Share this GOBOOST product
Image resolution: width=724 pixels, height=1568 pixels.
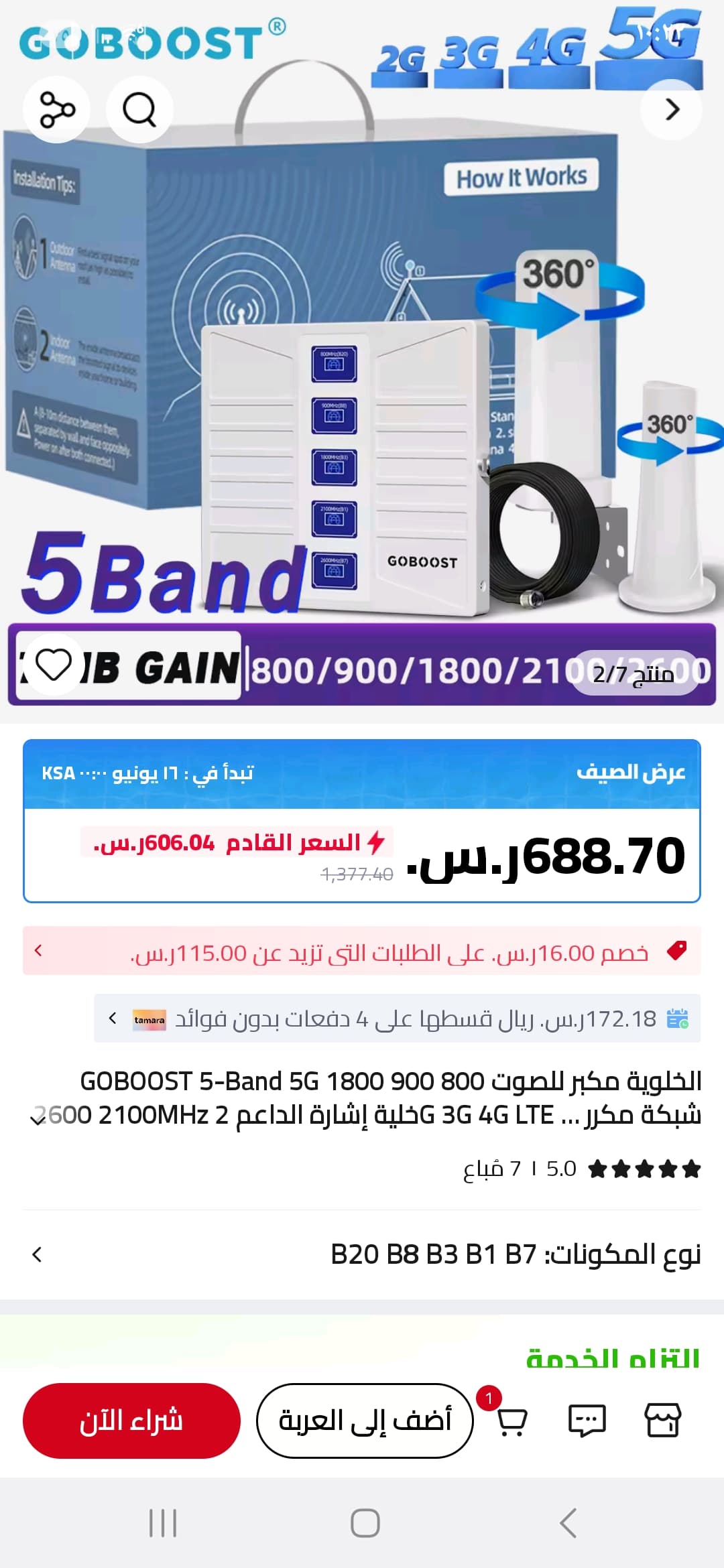[57, 110]
